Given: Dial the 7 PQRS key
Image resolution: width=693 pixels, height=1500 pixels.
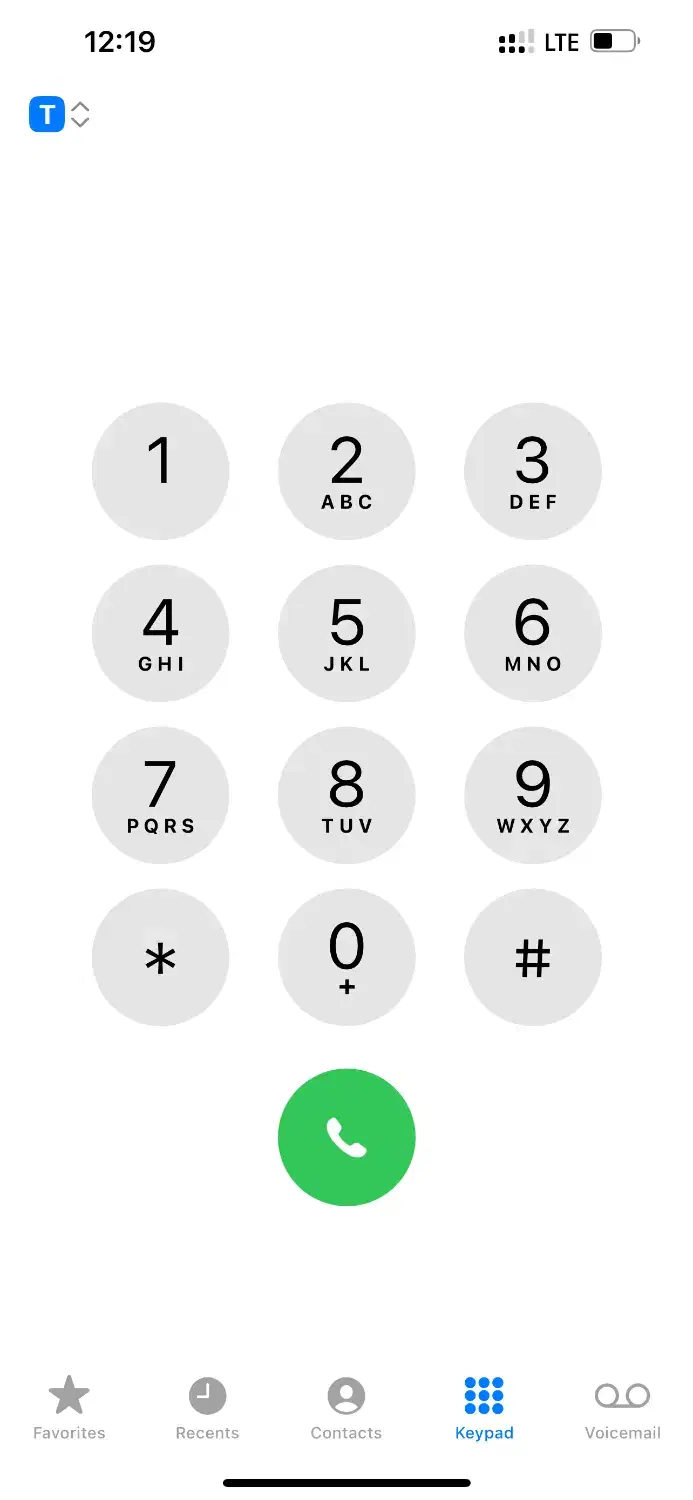Looking at the screenshot, I should click(x=160, y=796).
